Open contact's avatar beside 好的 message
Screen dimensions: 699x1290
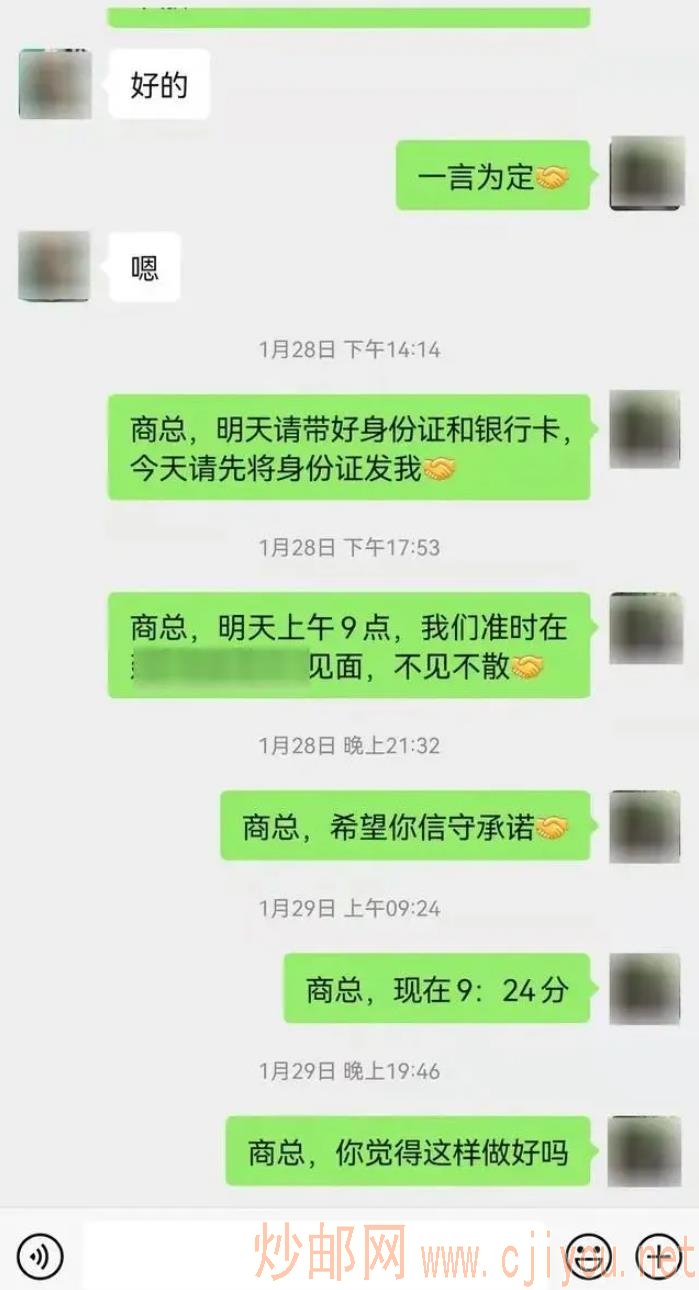(x=55, y=84)
